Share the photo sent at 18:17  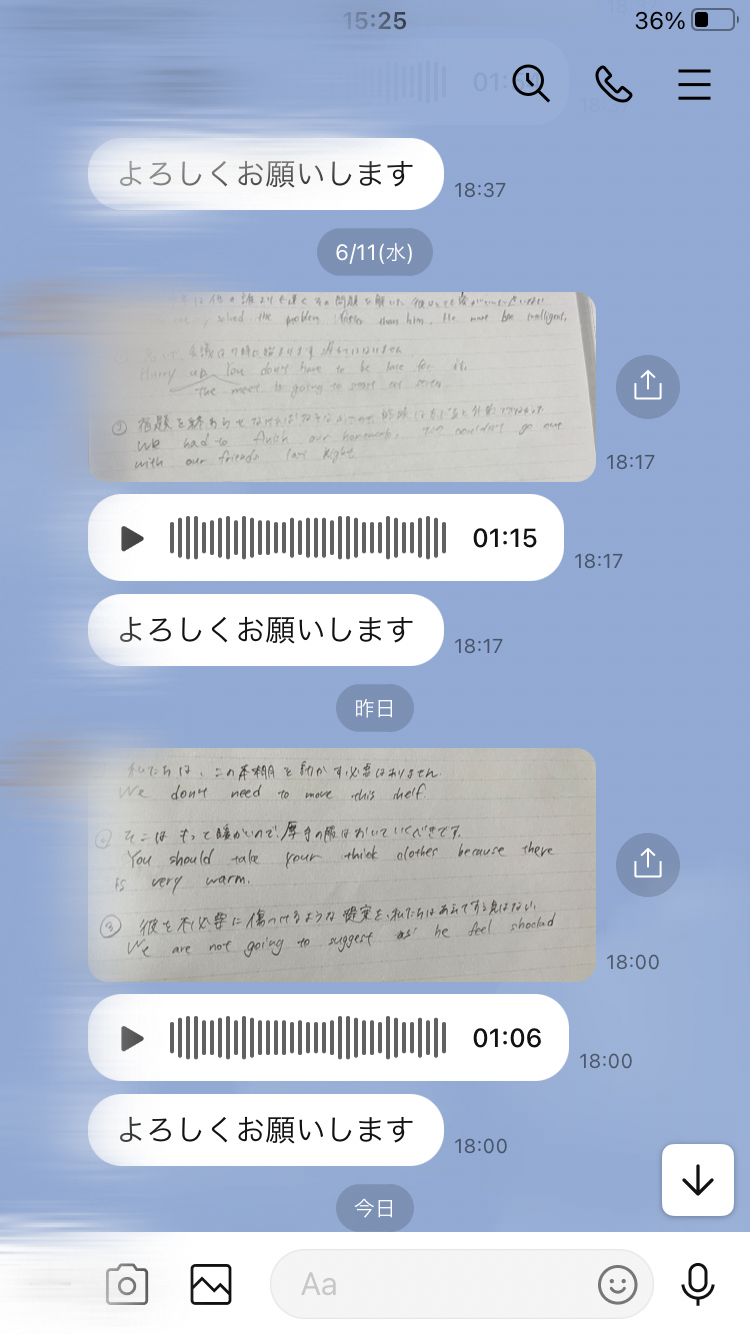pos(648,385)
